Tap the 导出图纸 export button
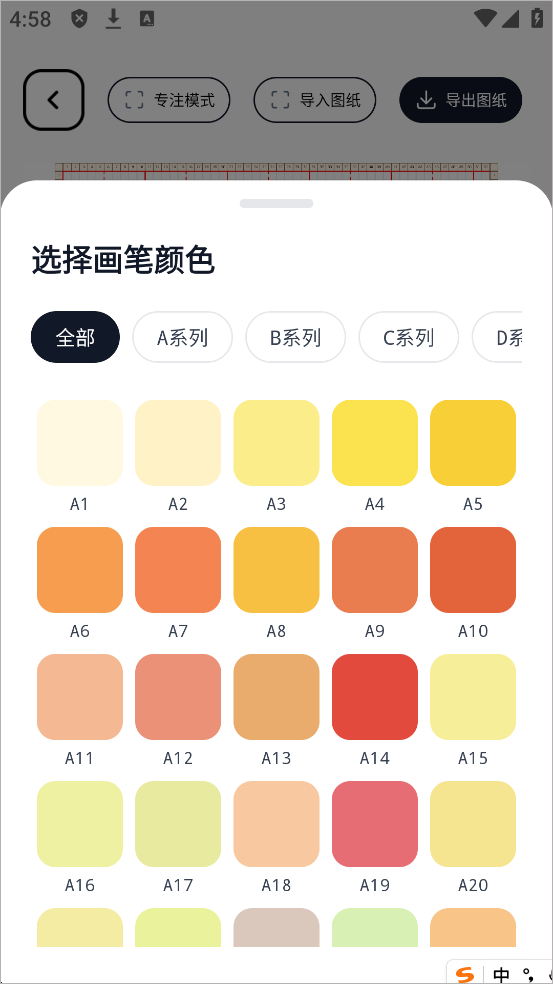The image size is (553, 984). click(461, 100)
